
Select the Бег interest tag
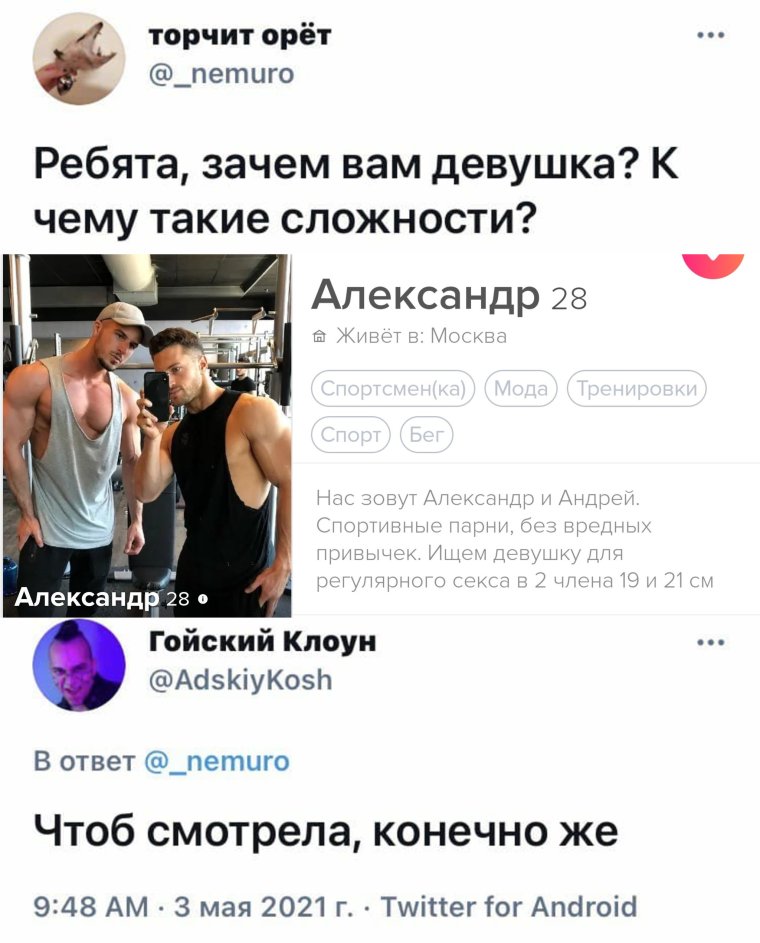[428, 434]
